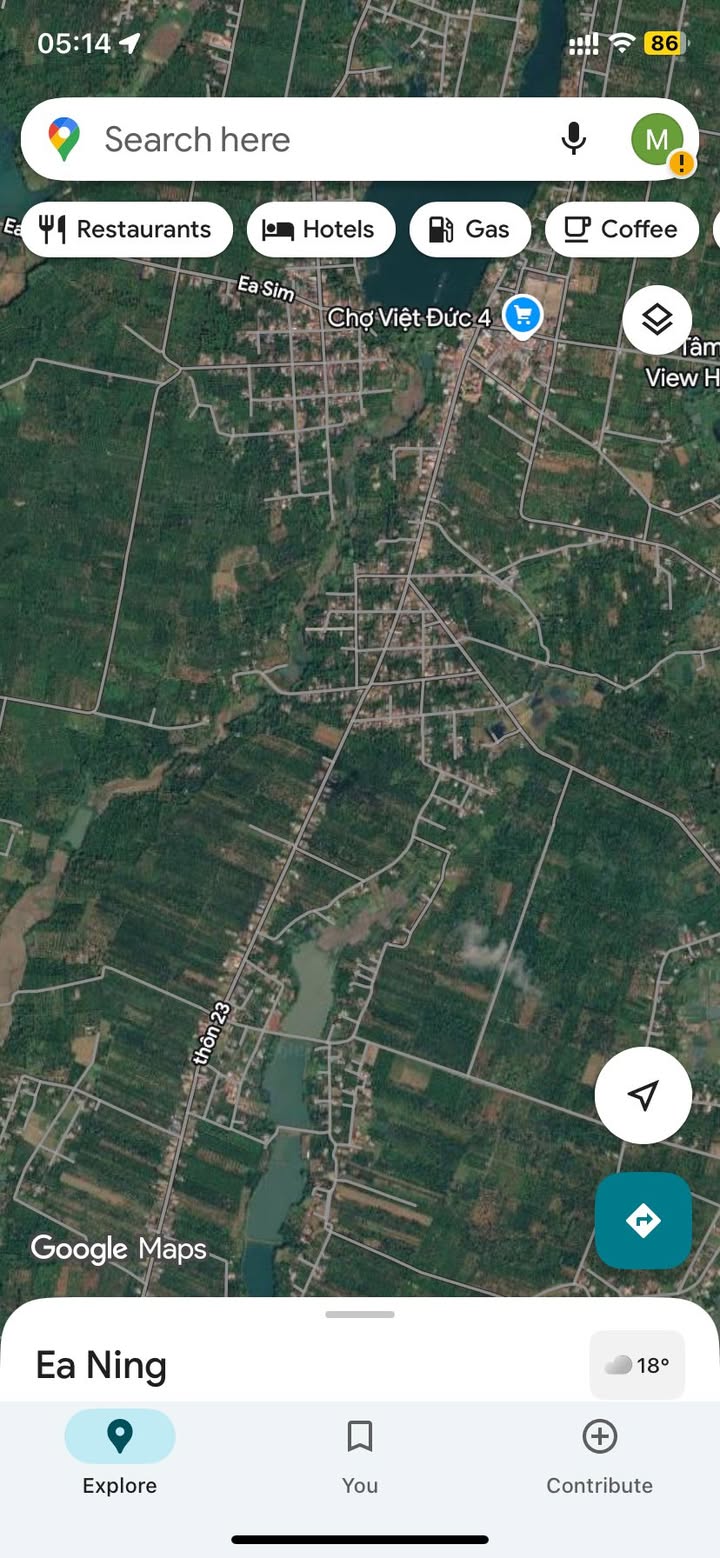Show nearby Hotels

(320, 229)
